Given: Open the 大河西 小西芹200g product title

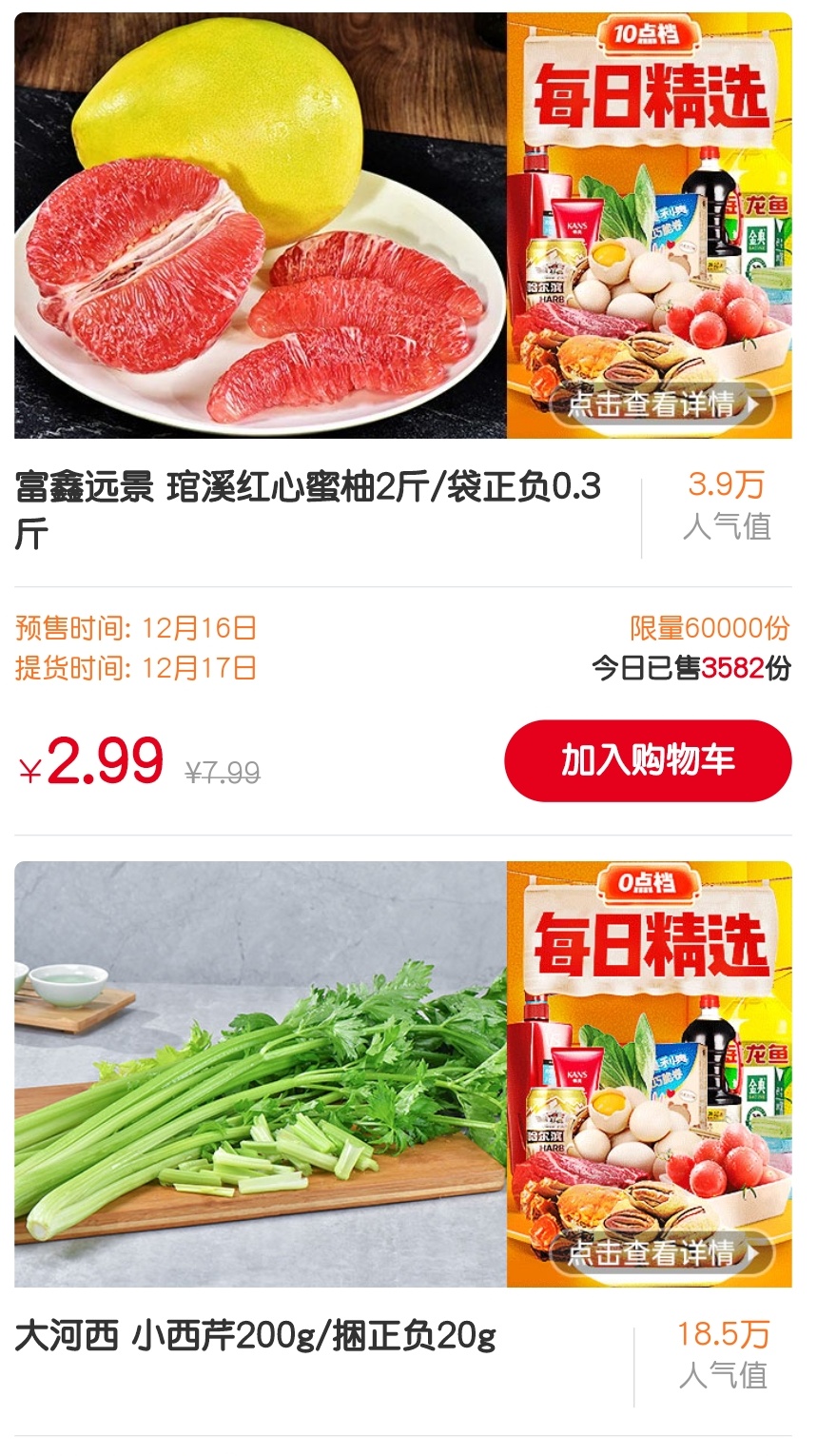Looking at the screenshot, I should tap(256, 1337).
